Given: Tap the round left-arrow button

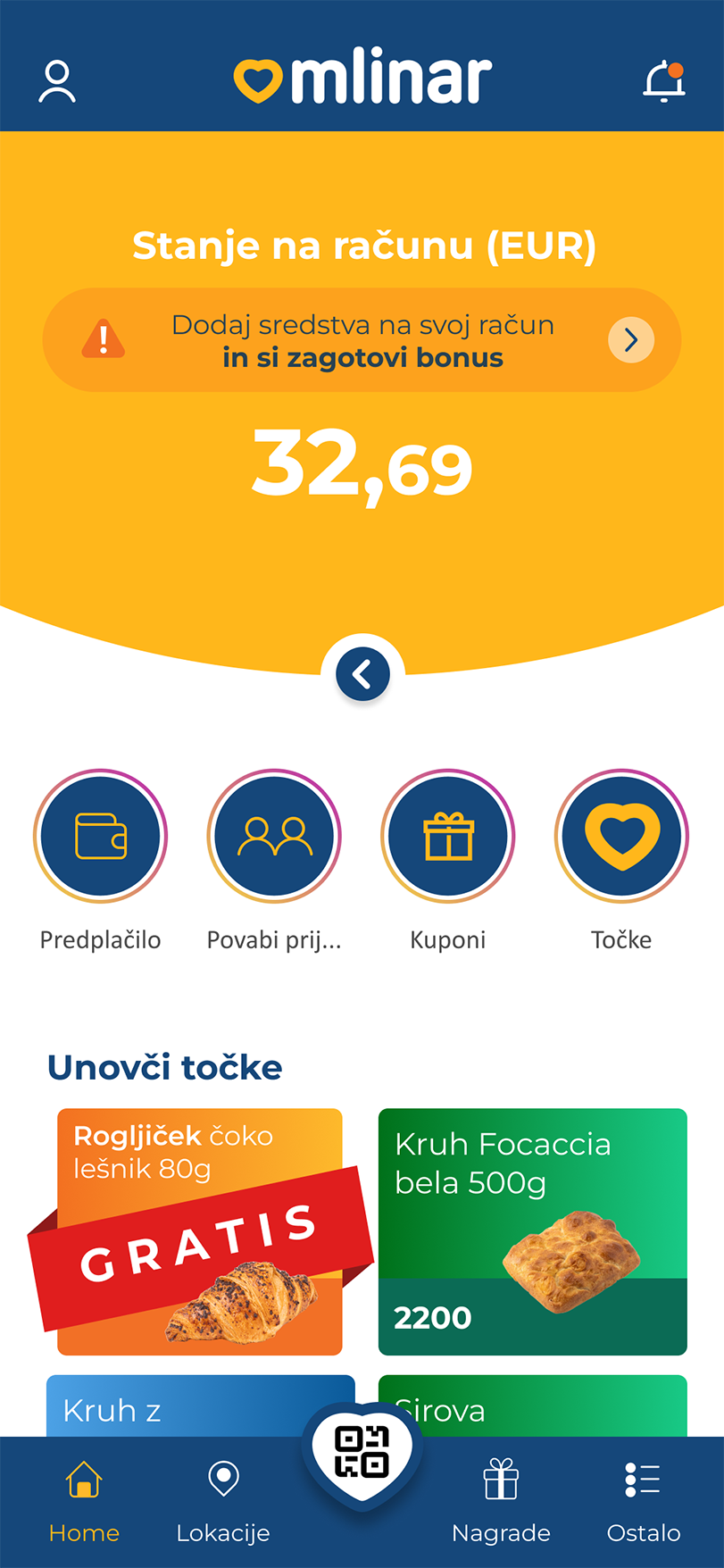Looking at the screenshot, I should tap(362, 674).
